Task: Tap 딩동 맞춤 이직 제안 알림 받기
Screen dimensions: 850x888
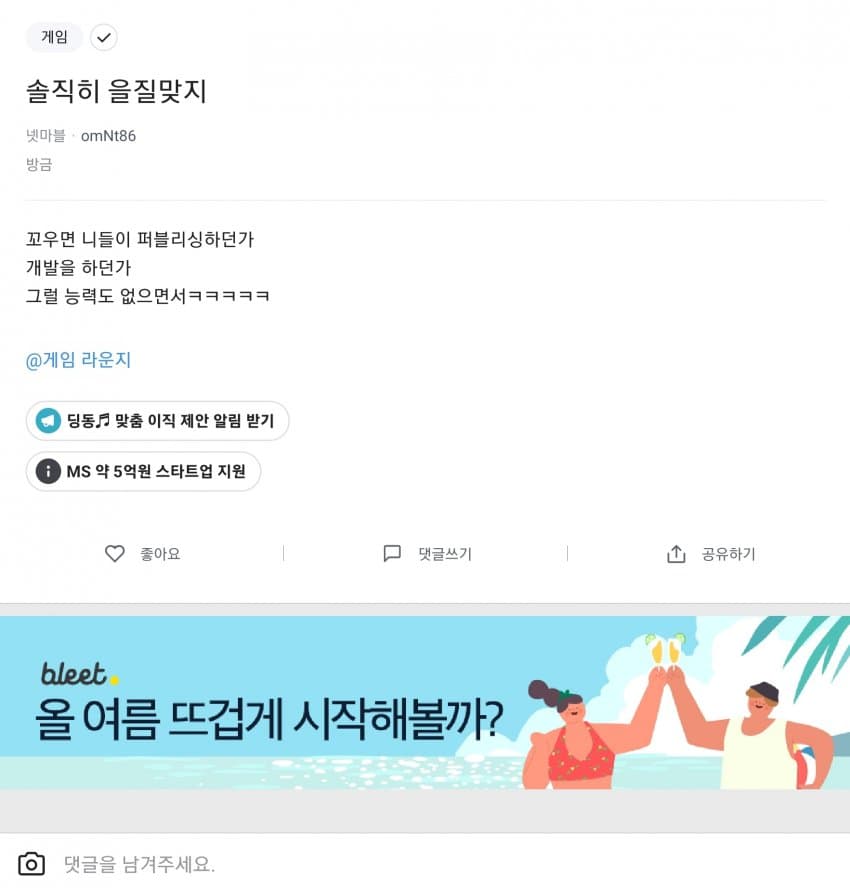Action: click(157, 421)
